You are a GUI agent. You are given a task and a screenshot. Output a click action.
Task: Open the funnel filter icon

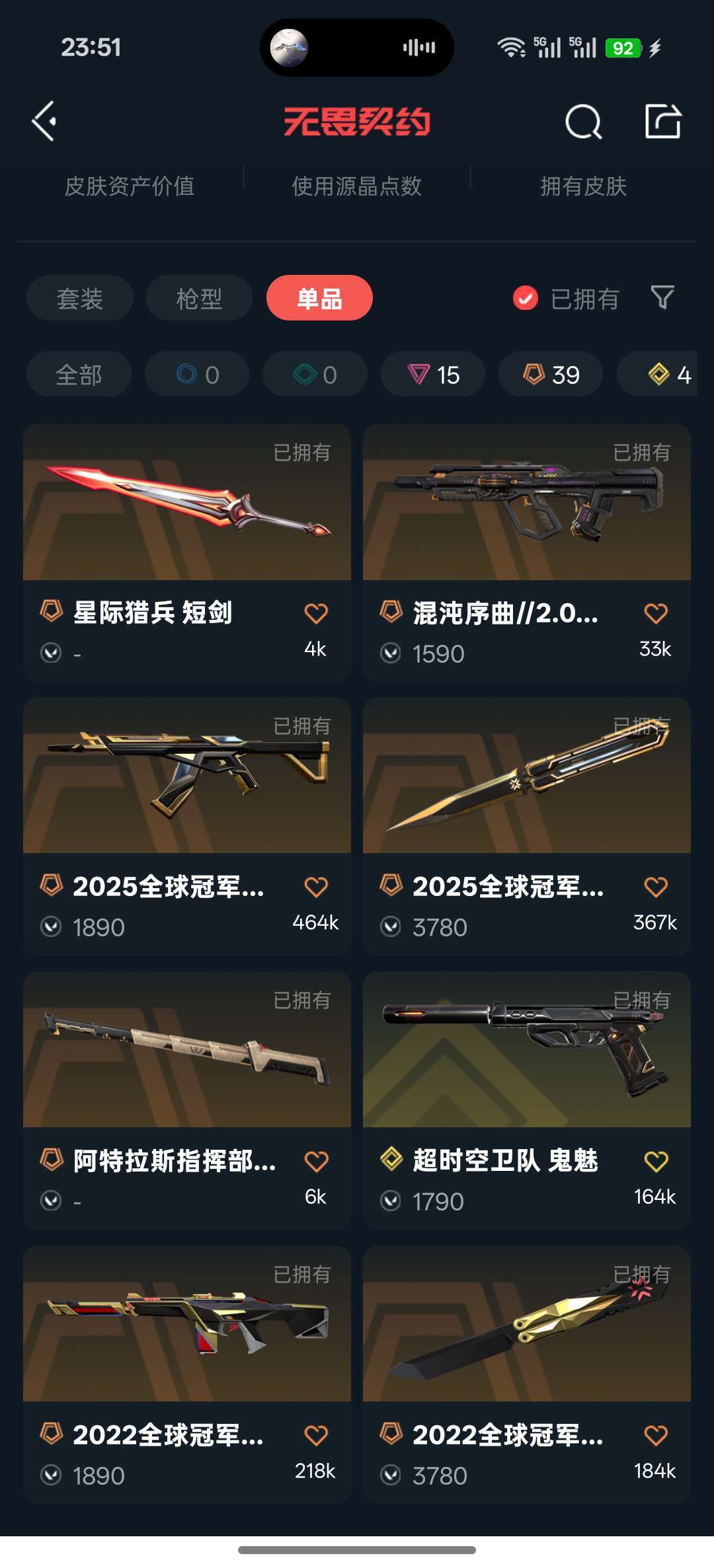click(x=662, y=298)
